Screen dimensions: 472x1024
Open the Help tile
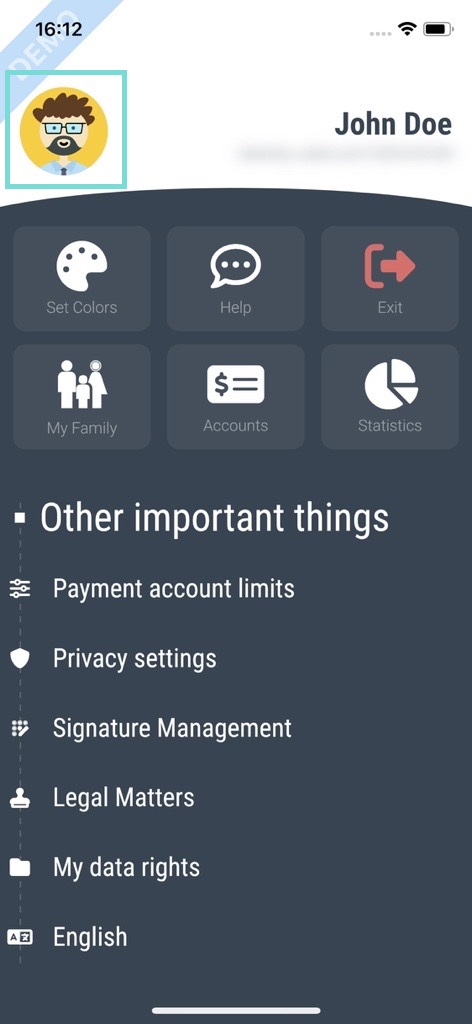(236, 279)
